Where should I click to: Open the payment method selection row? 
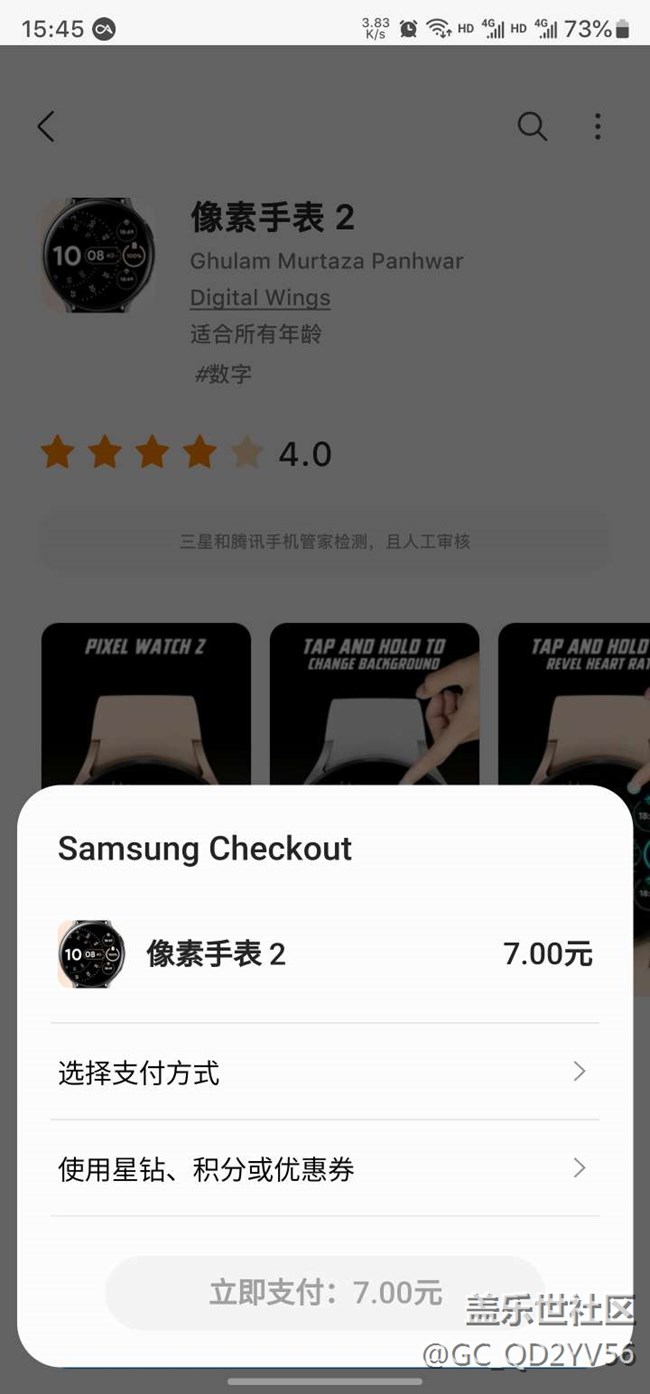click(x=324, y=1072)
